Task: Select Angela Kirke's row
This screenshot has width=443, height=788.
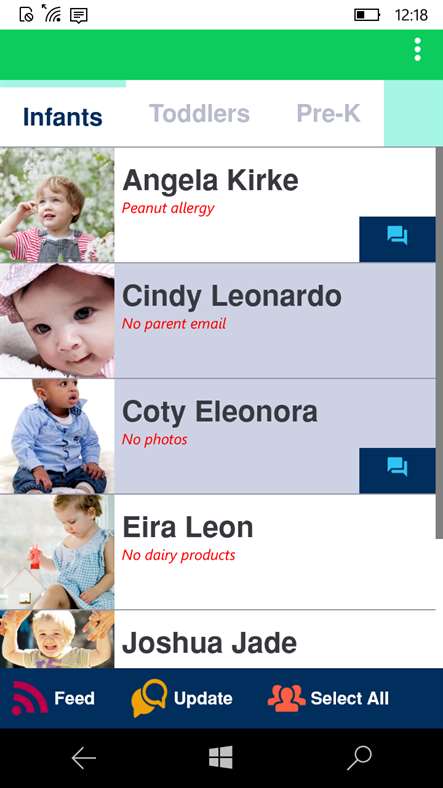Action: 217,205
